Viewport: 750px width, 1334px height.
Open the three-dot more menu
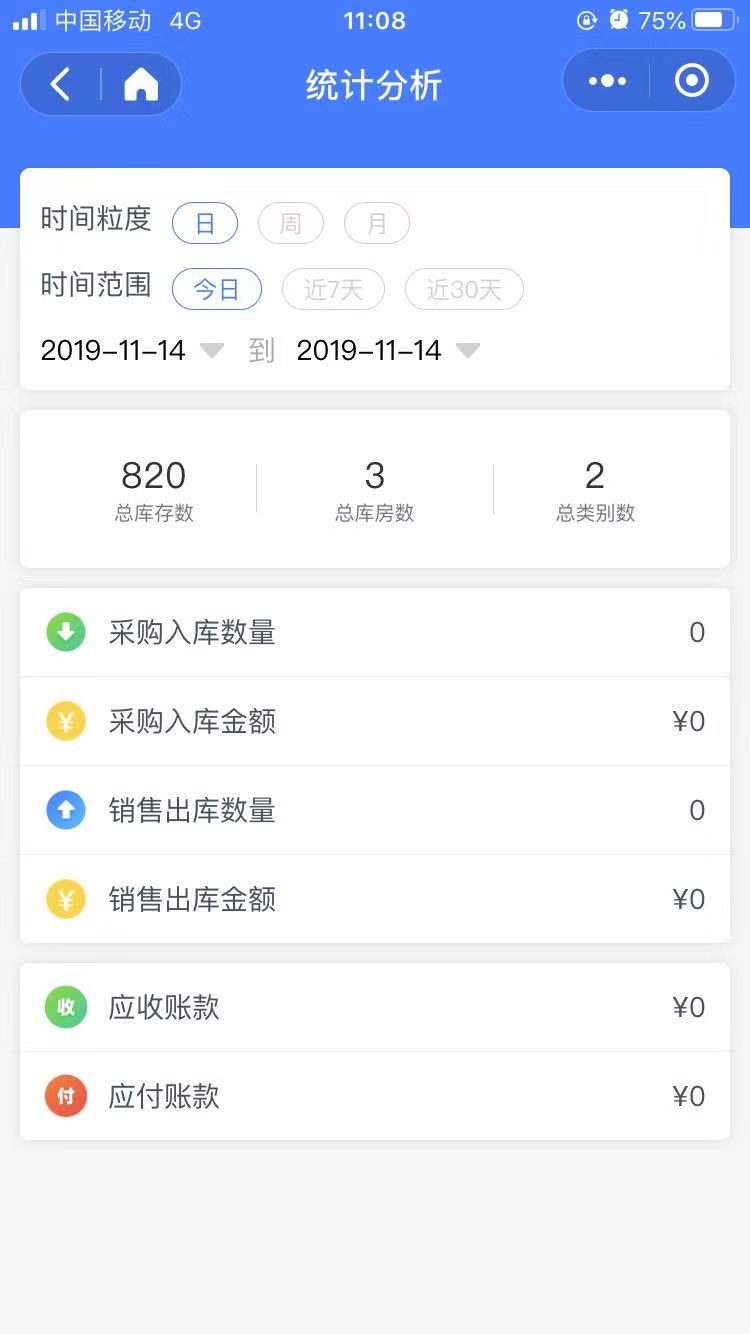click(607, 81)
